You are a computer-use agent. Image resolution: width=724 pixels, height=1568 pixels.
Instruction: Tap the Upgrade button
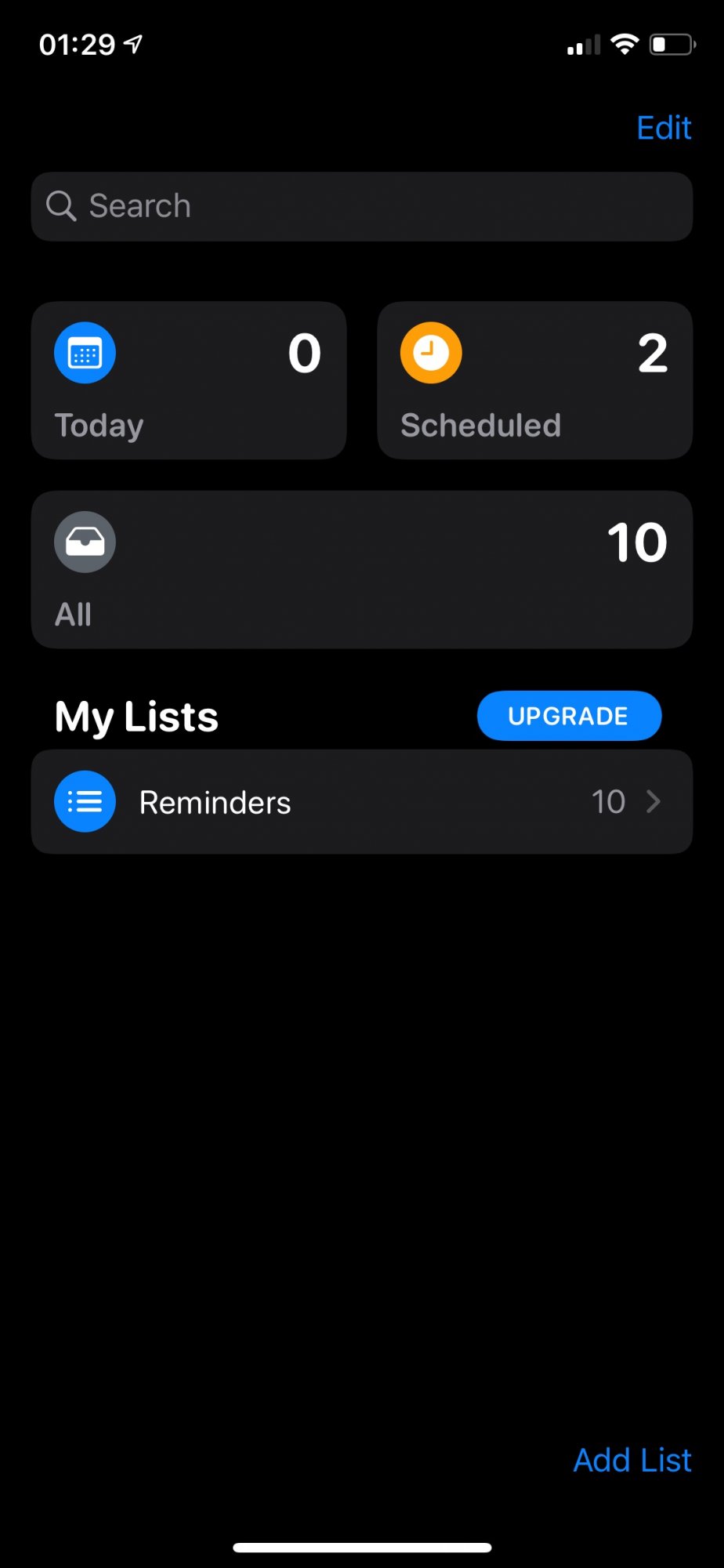point(569,716)
